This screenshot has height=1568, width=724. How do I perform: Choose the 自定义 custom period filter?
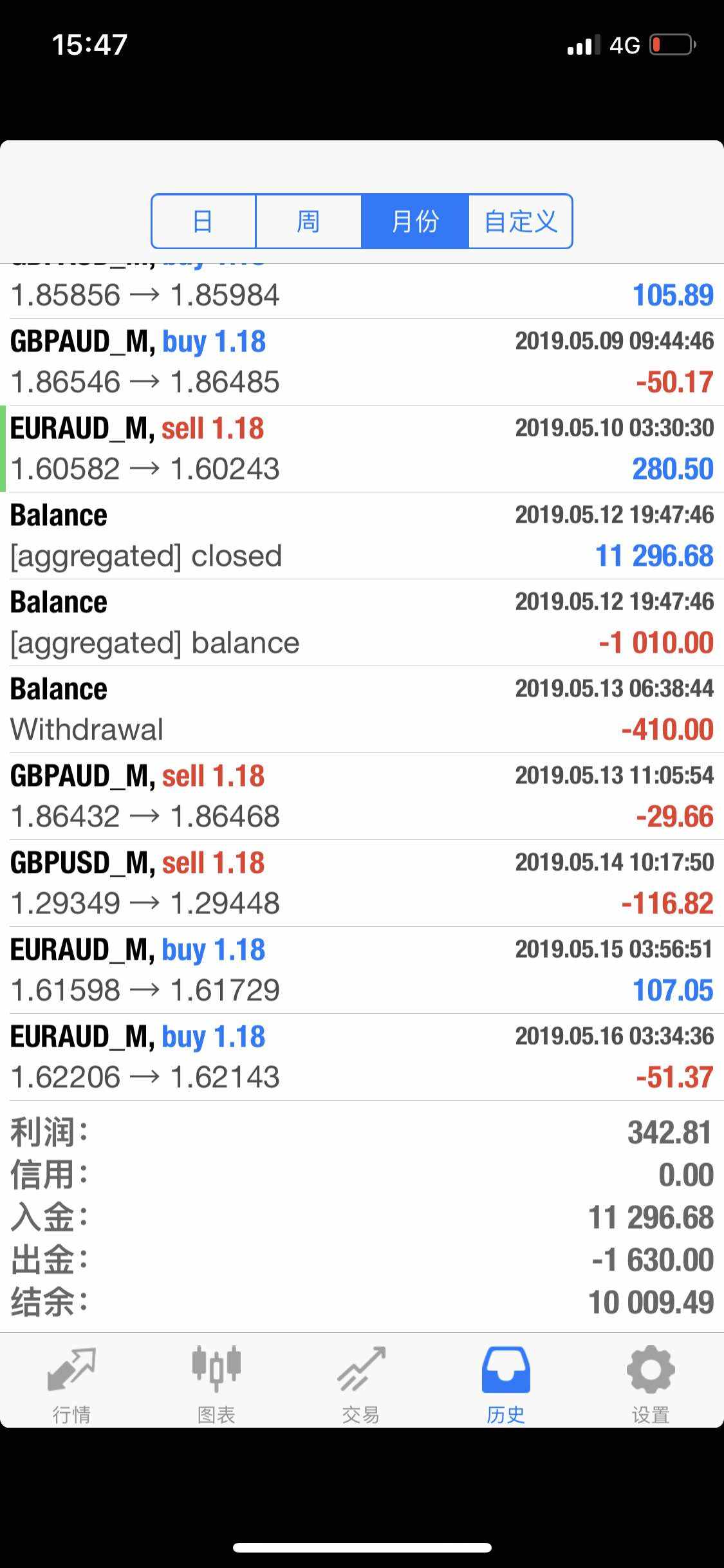520,221
